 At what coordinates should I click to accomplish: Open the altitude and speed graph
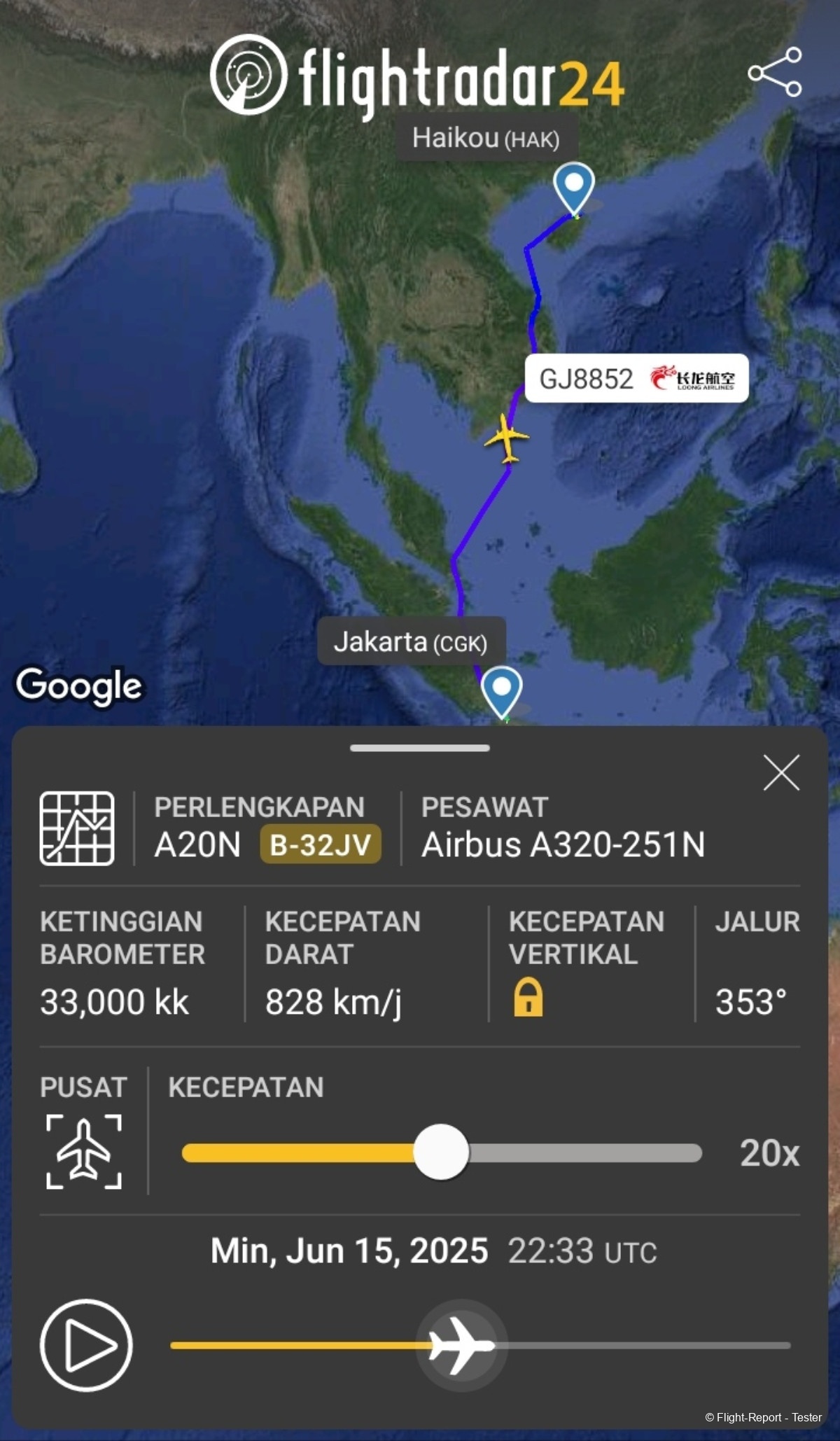click(x=77, y=828)
